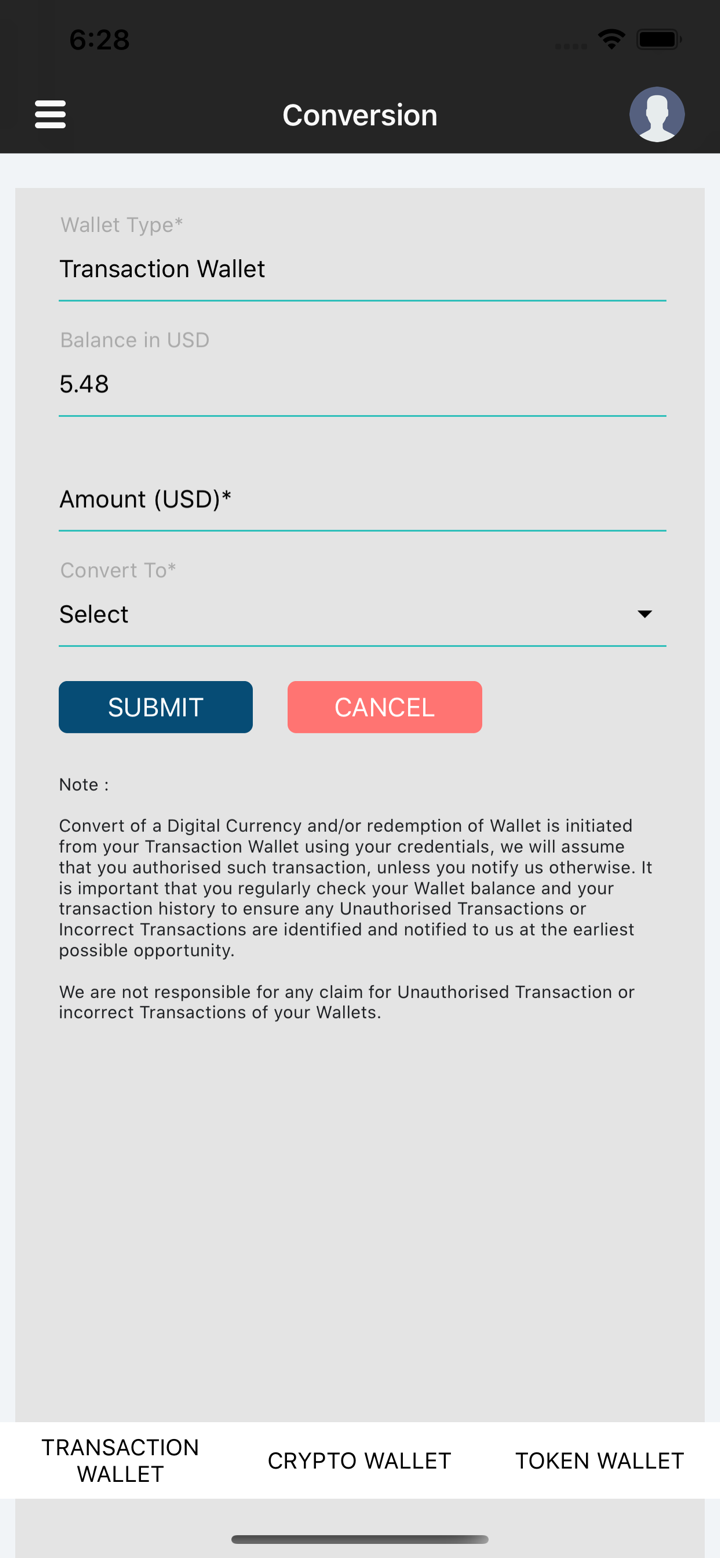The width and height of the screenshot is (720, 1558).
Task: Switch to the Crypto Wallet tab
Action: pos(359,1460)
